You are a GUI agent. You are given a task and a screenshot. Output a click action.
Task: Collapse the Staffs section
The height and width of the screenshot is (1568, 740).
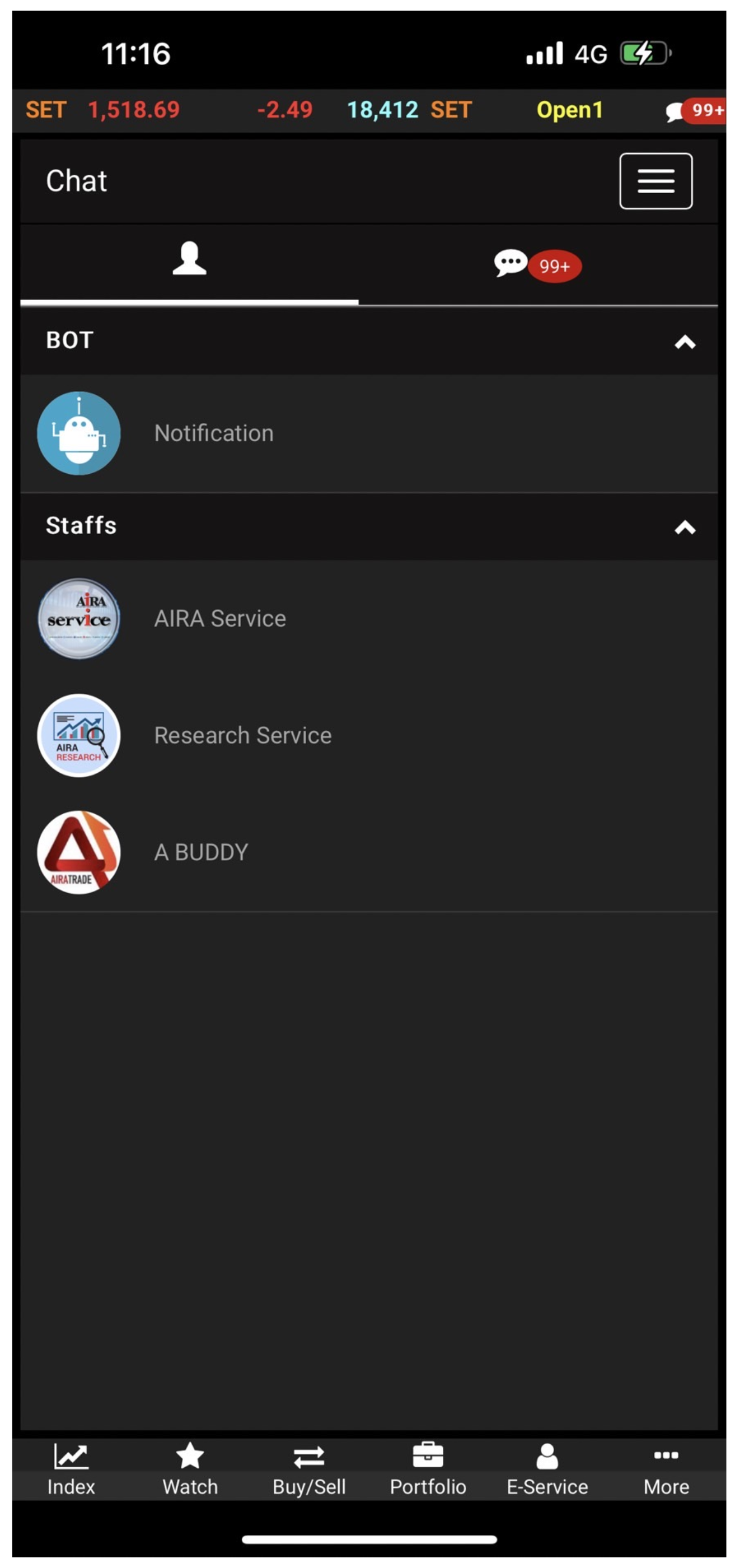685,527
